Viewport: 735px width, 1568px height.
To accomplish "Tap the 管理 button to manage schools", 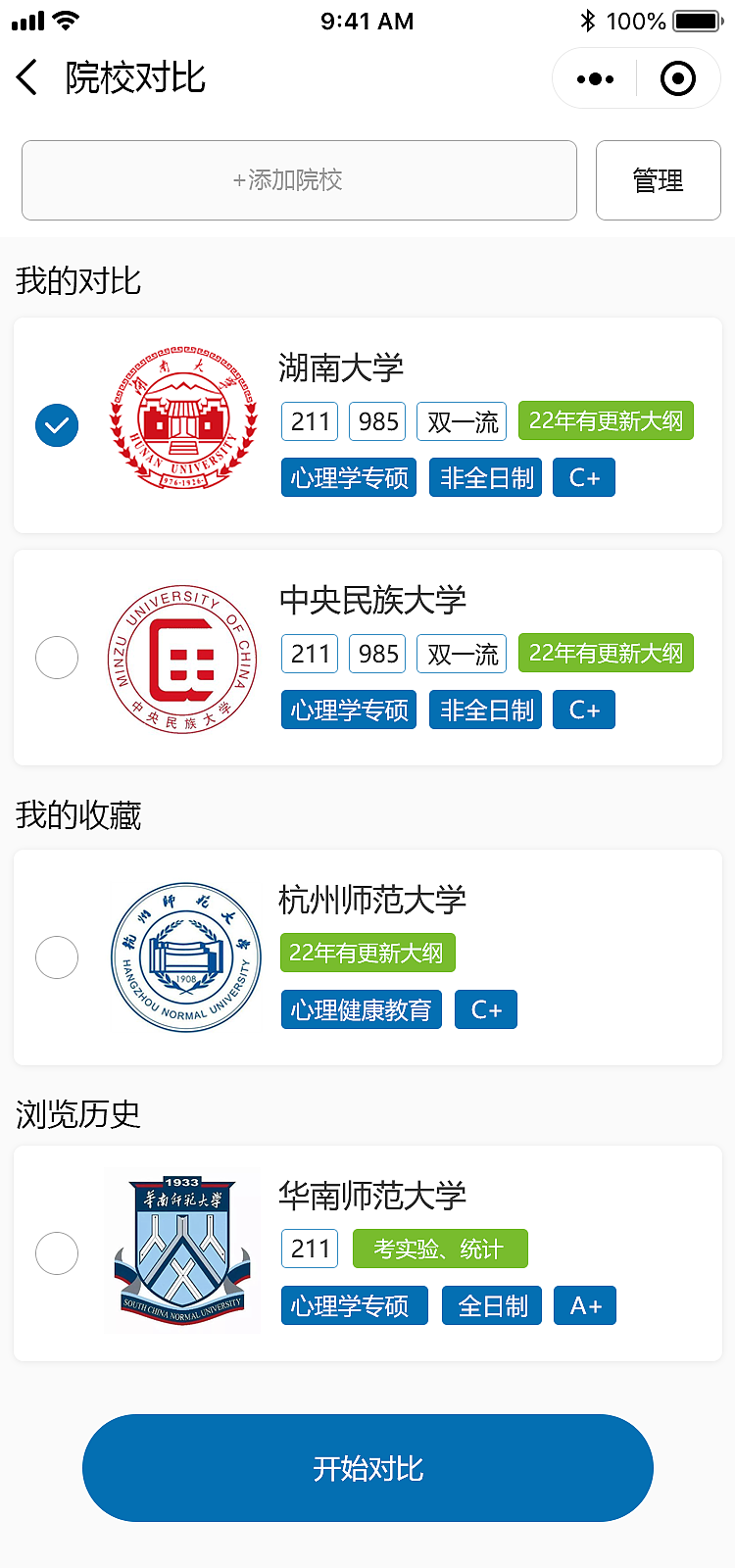I will click(x=658, y=180).
